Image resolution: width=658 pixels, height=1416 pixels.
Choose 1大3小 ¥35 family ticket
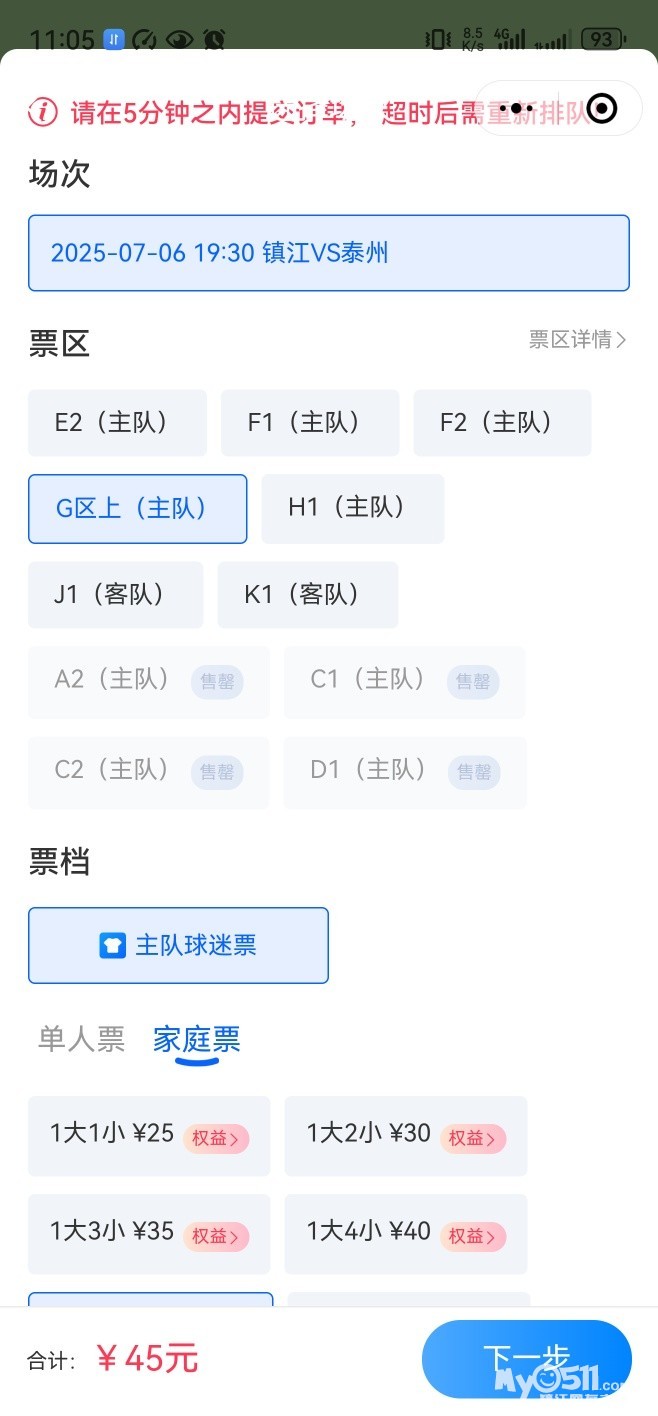pyautogui.click(x=149, y=1234)
